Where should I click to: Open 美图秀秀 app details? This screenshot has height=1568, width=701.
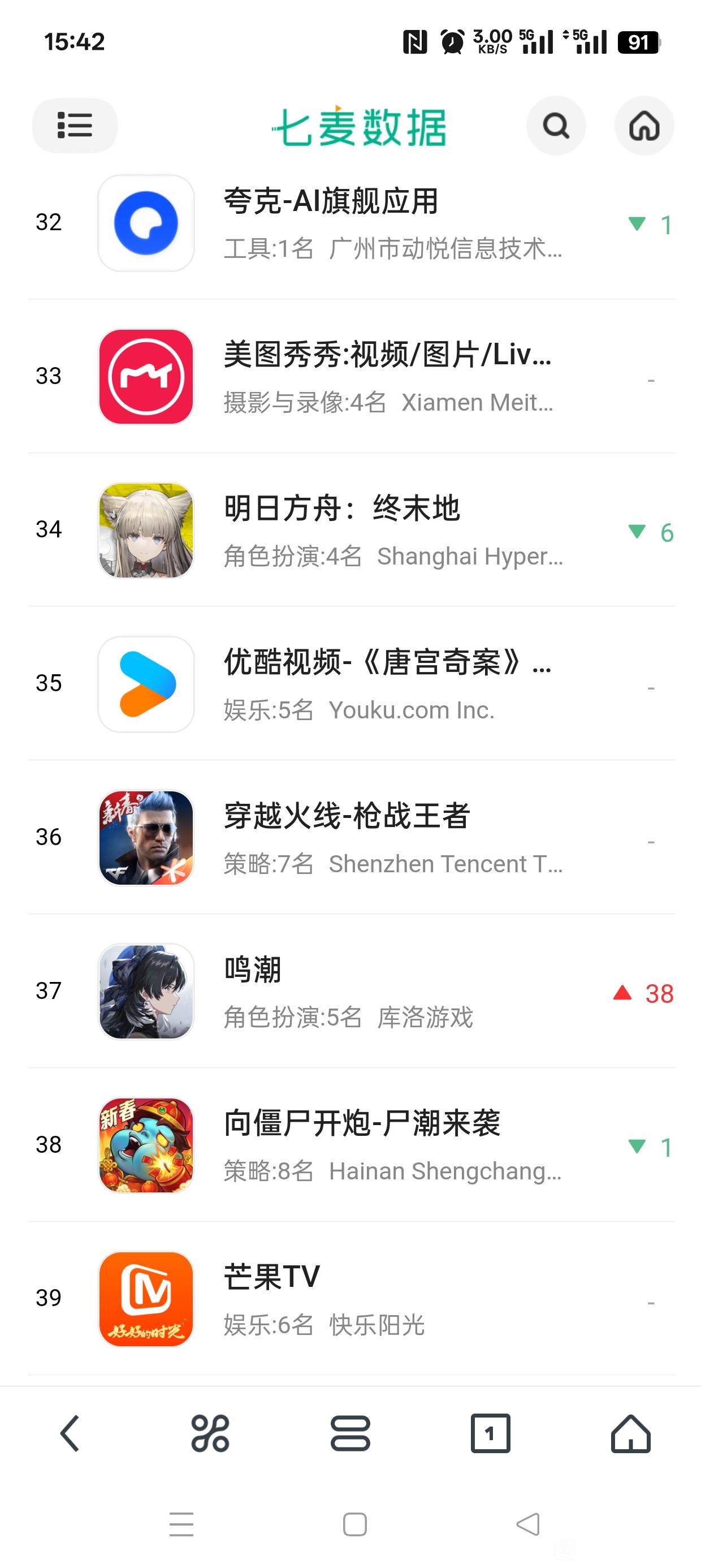[x=351, y=376]
